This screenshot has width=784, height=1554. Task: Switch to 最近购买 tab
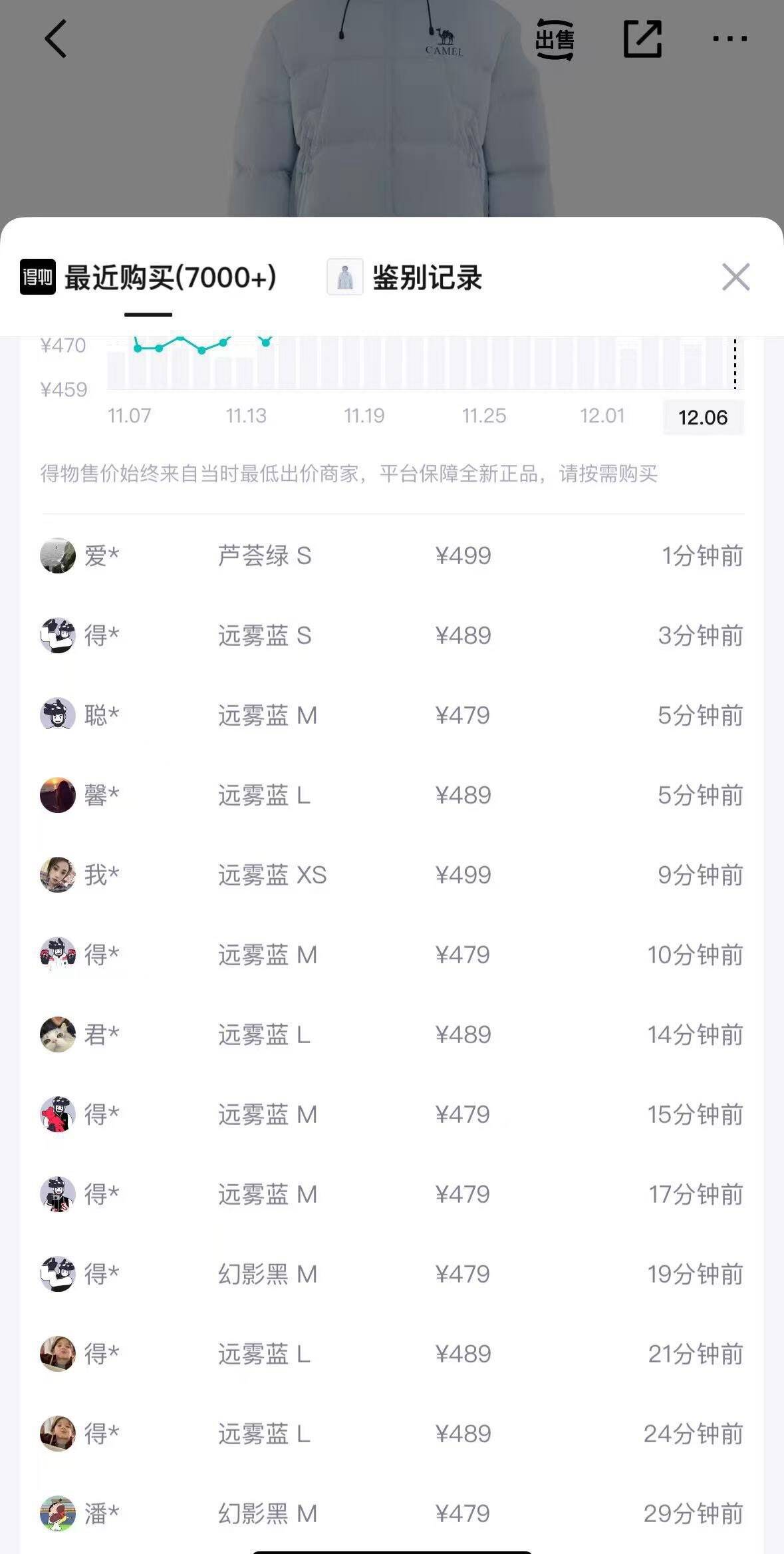149,278
